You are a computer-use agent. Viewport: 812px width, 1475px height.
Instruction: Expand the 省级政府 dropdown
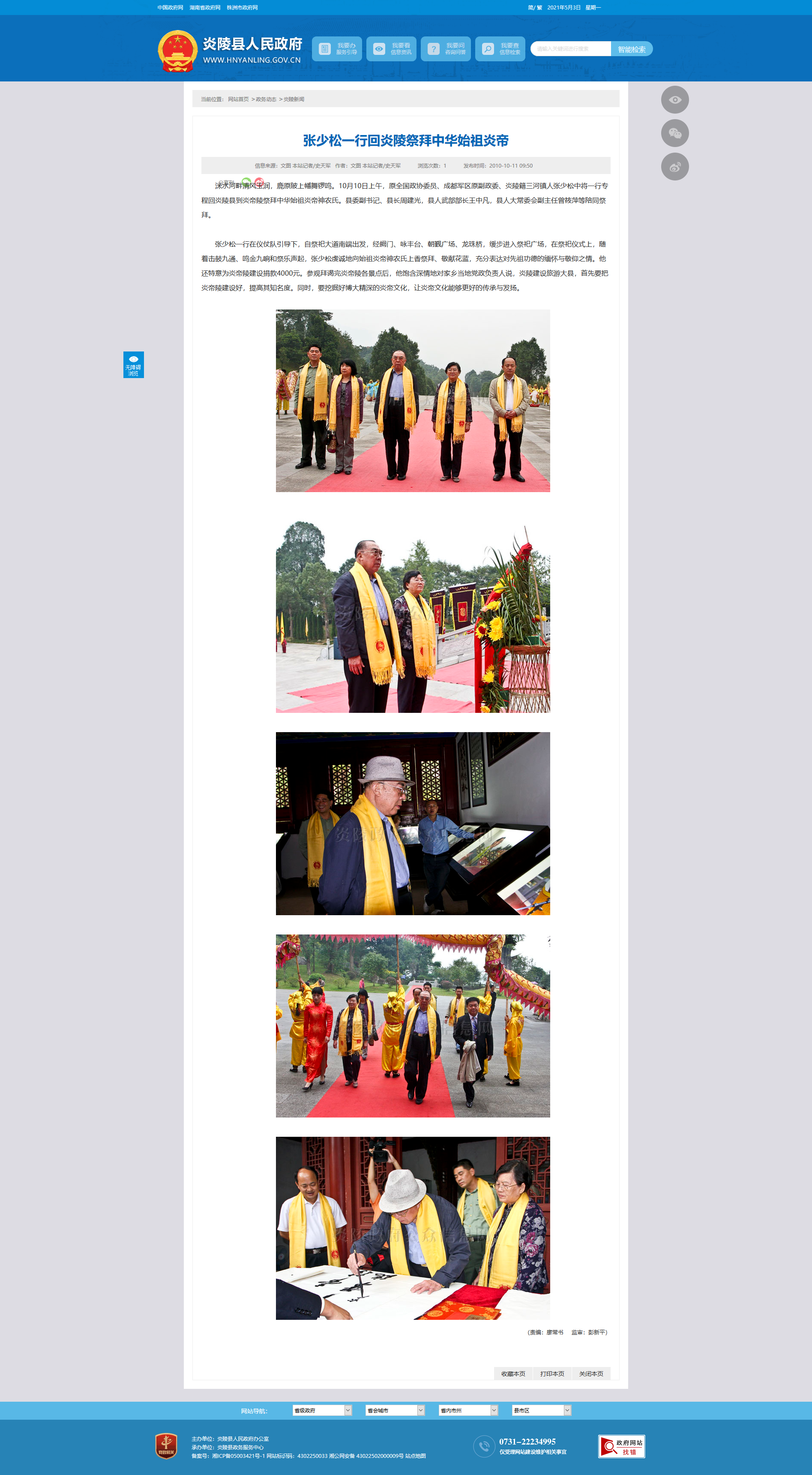click(322, 1410)
